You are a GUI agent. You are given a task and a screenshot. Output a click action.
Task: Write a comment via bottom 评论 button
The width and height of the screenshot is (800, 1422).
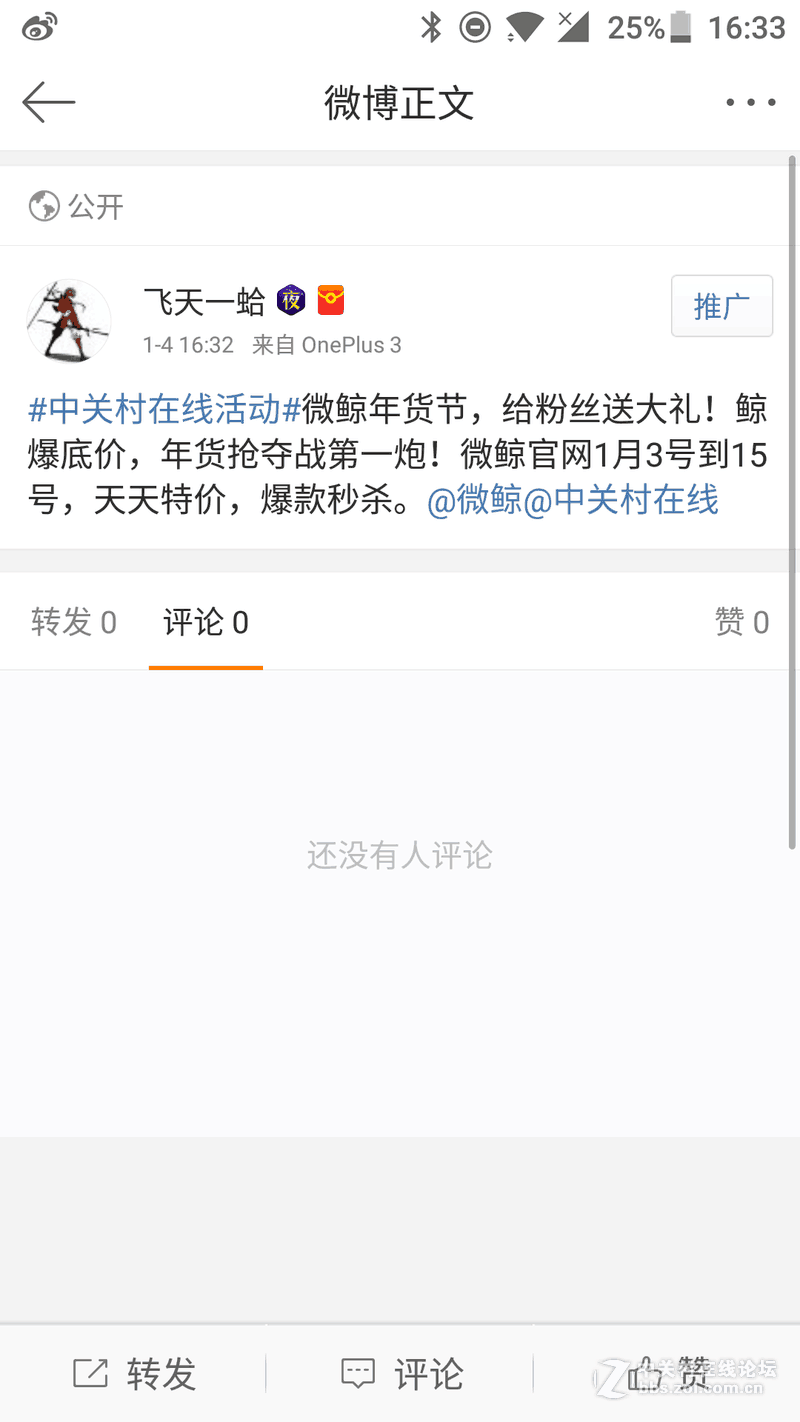click(x=402, y=1374)
